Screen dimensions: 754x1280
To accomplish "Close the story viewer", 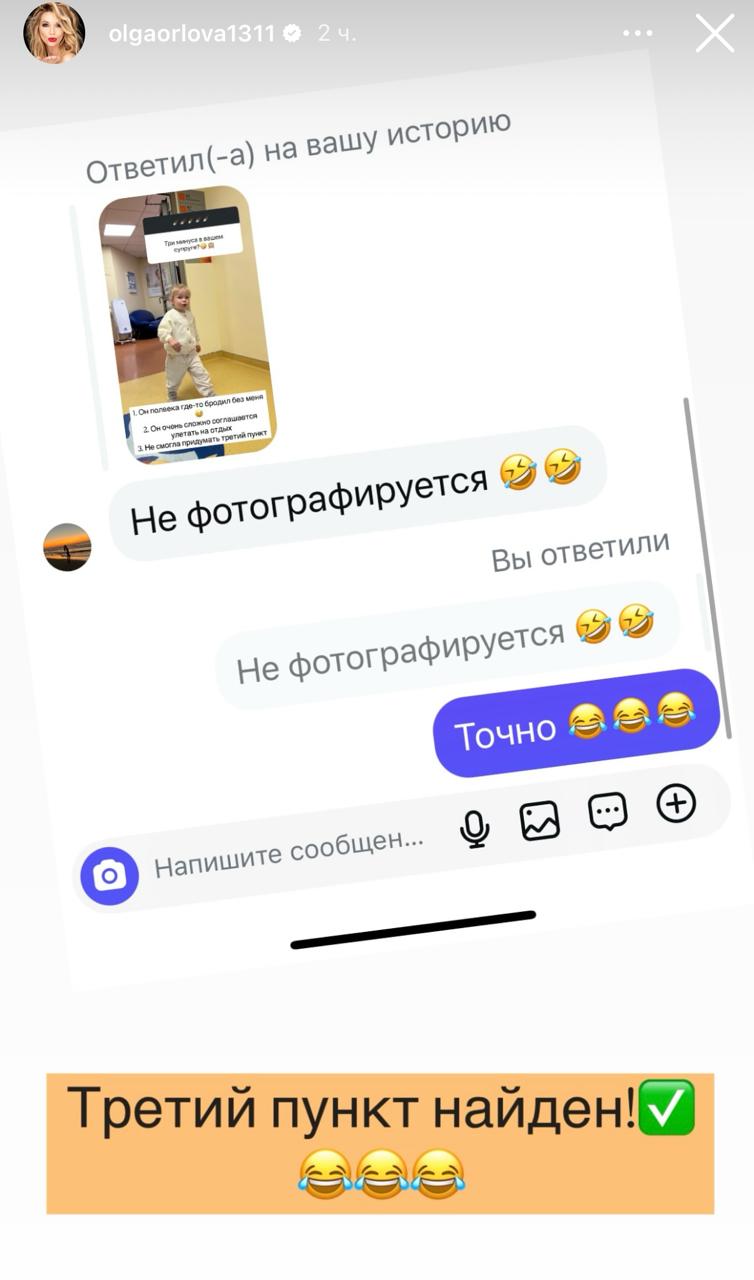I will click(714, 34).
